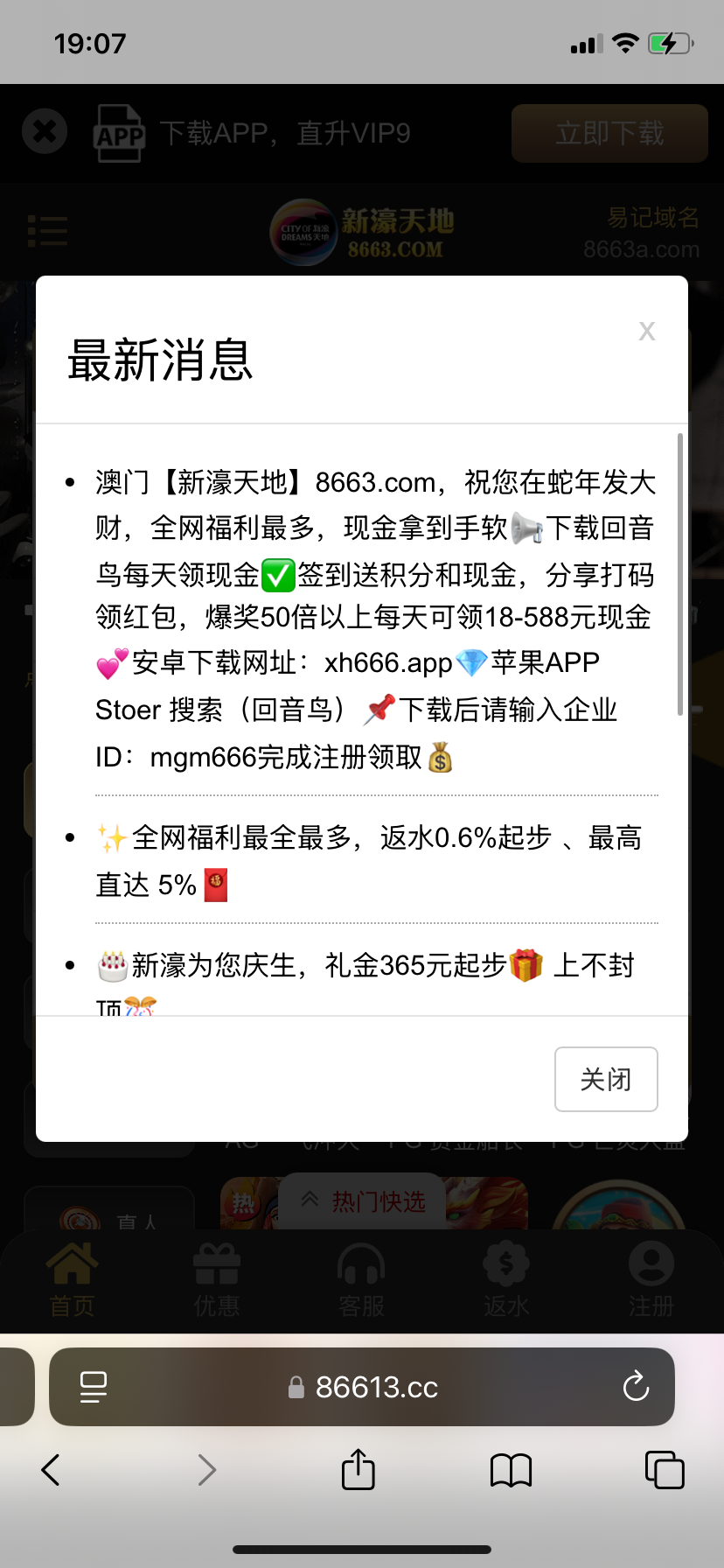Show all open Safari tabs
The height and width of the screenshot is (1568, 724).
(x=665, y=1469)
